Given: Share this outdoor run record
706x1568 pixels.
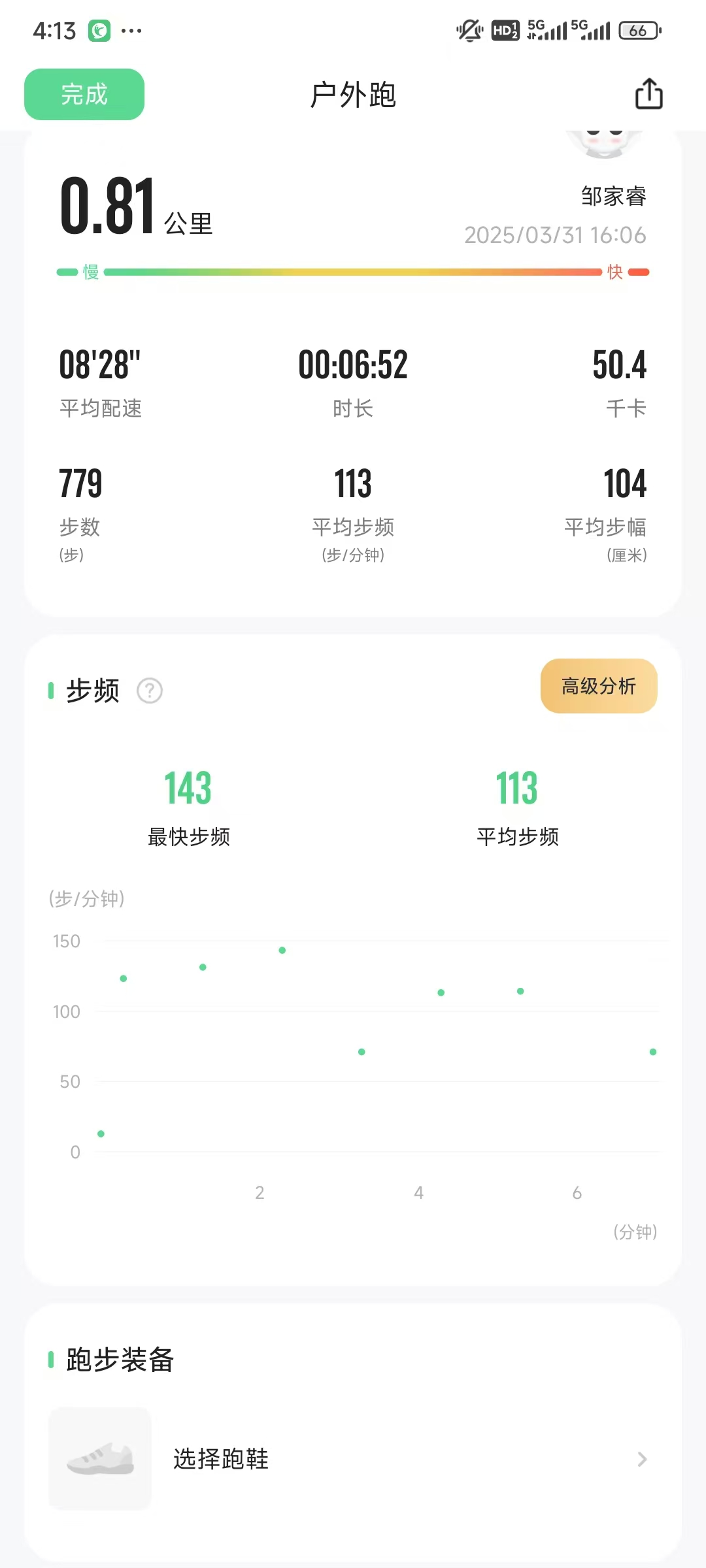Looking at the screenshot, I should point(648,94).
